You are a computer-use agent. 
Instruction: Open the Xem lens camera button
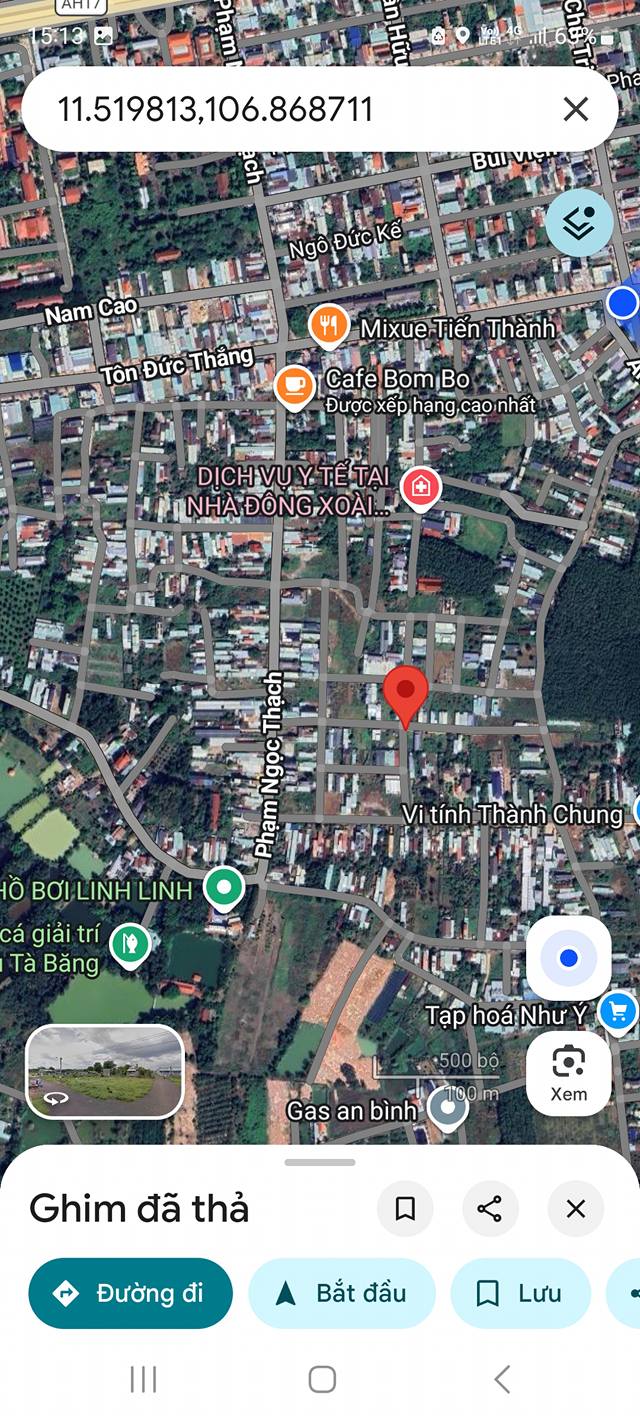[x=568, y=1073]
